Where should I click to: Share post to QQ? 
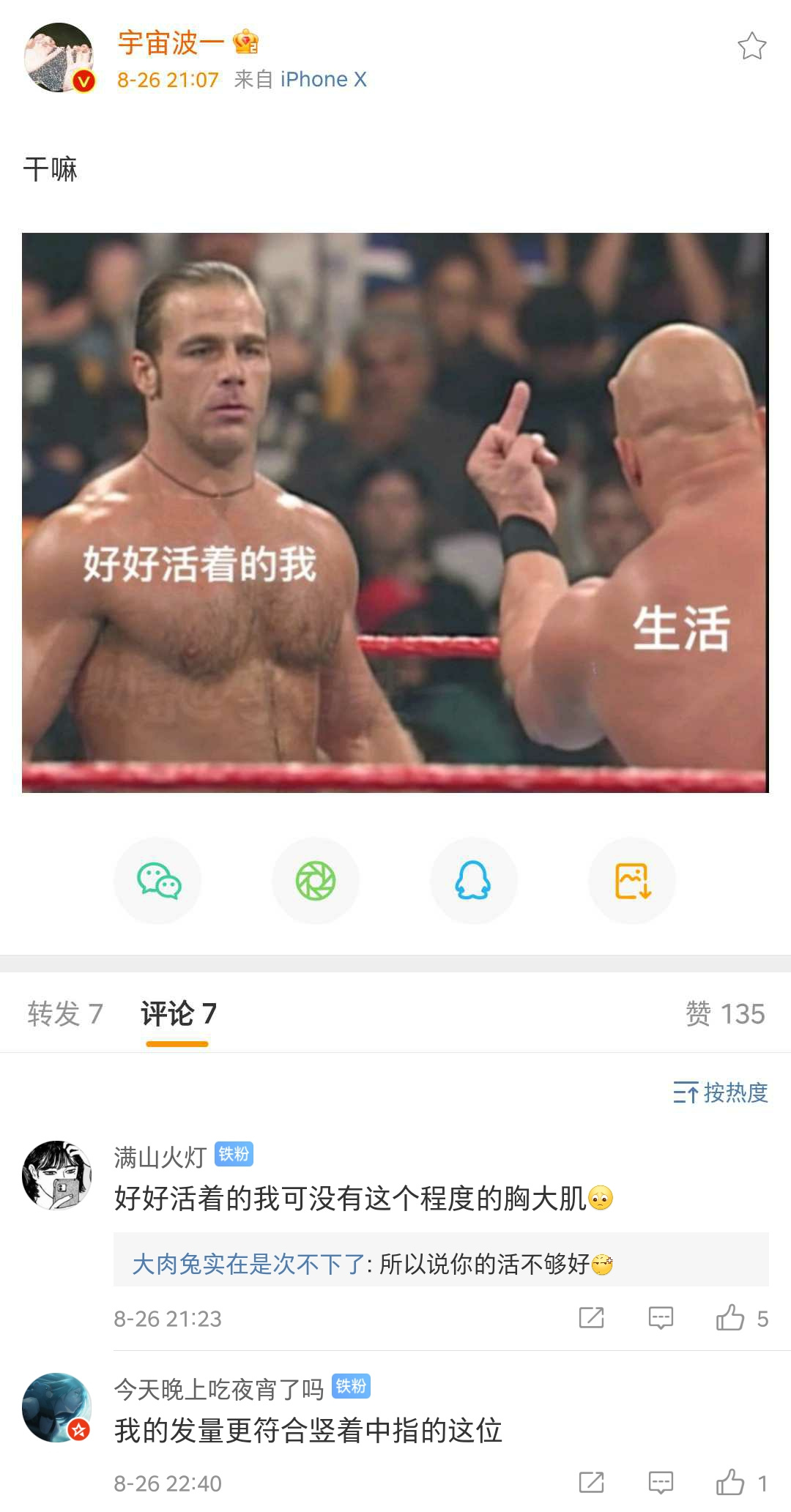(473, 880)
